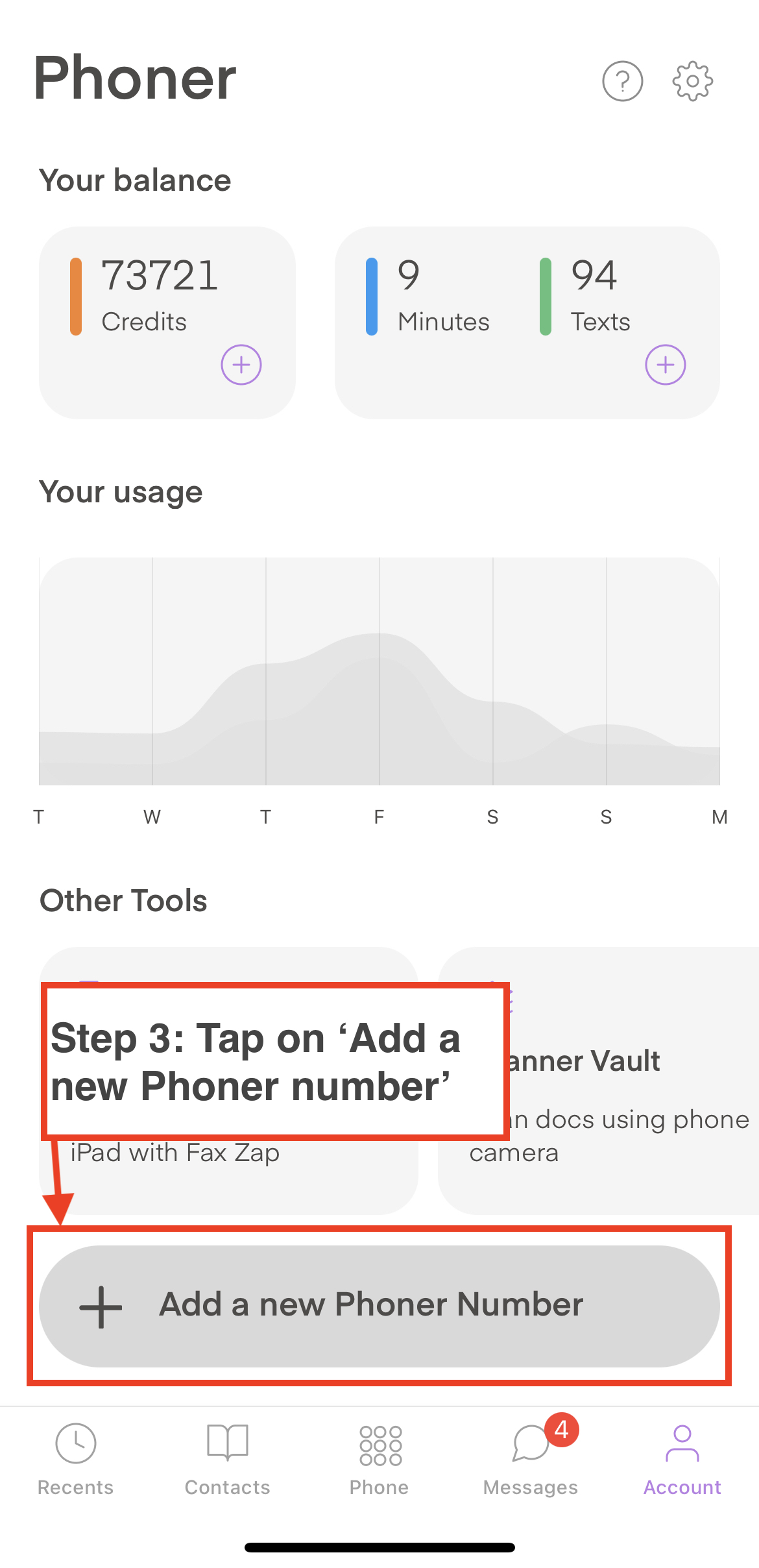Go to the Contacts tab

(x=227, y=1457)
